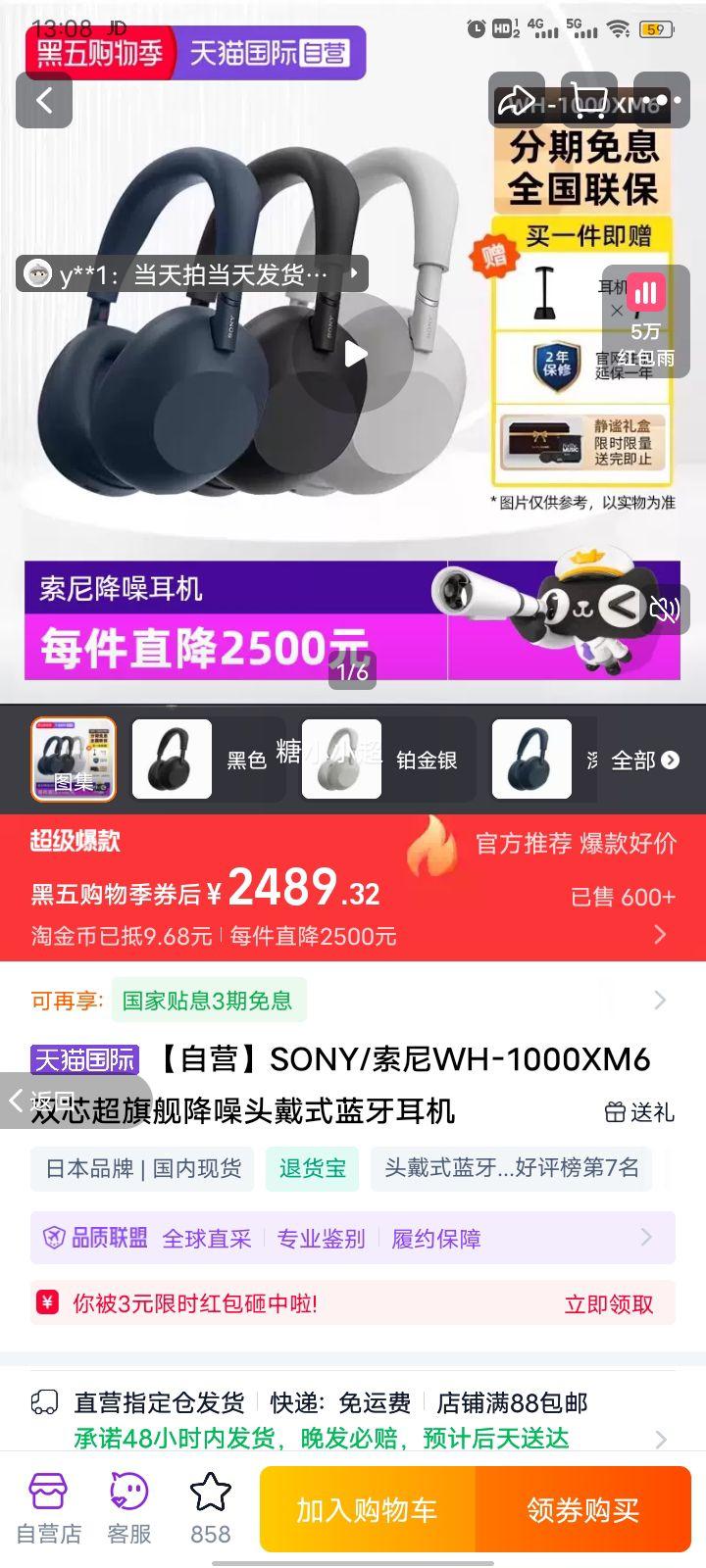Tap the 加入购物车 button

coord(369,1509)
